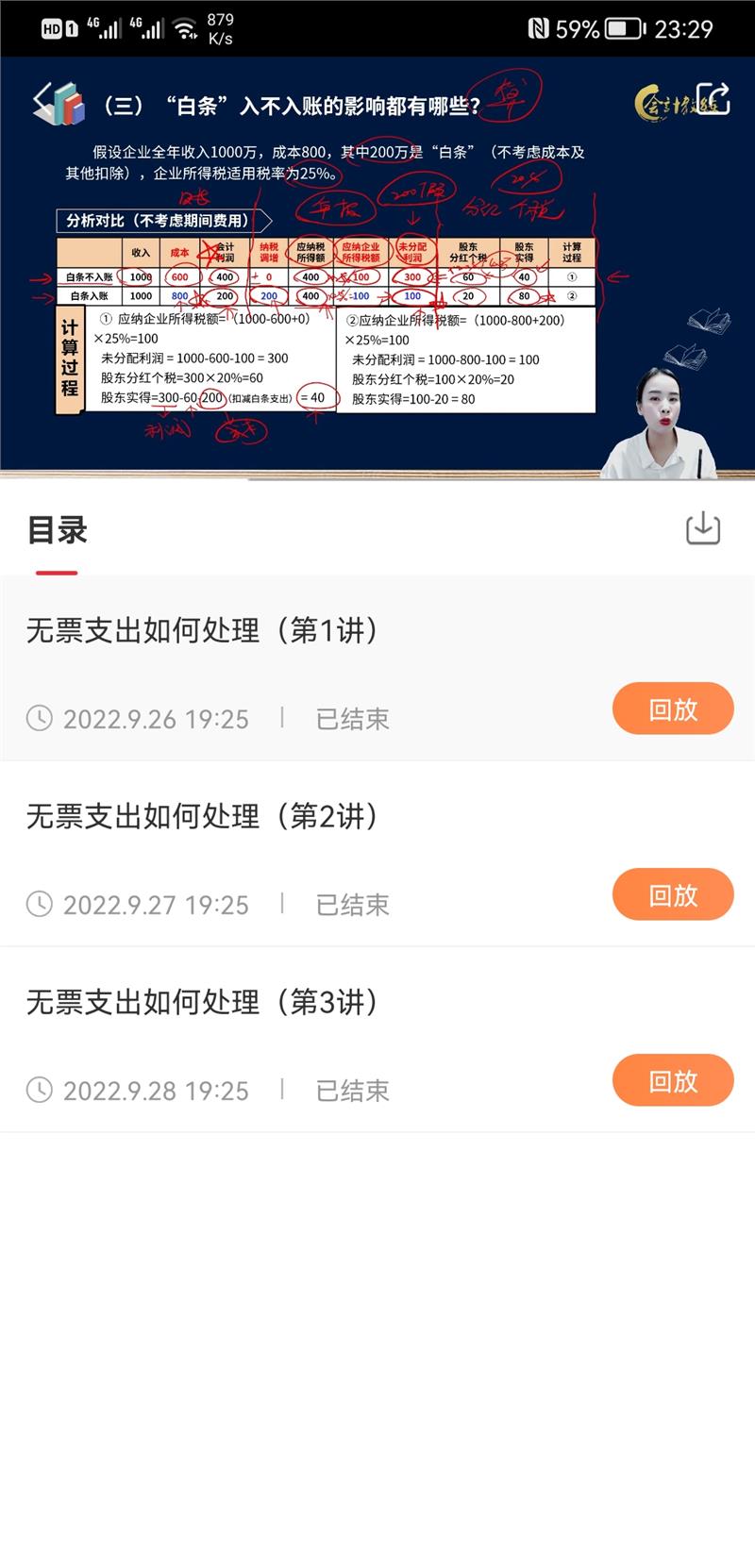Tap 回放 for 第1讲 lesson
This screenshot has height=1568, width=755.
[x=672, y=709]
